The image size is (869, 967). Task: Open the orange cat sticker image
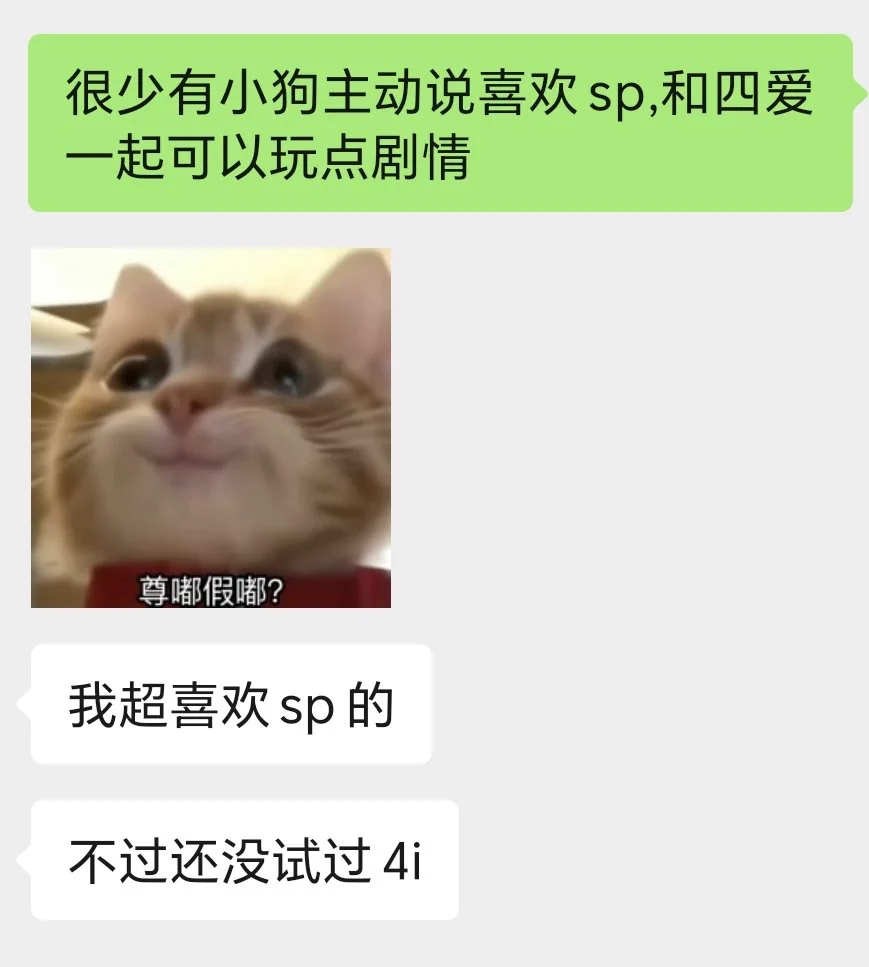211,428
